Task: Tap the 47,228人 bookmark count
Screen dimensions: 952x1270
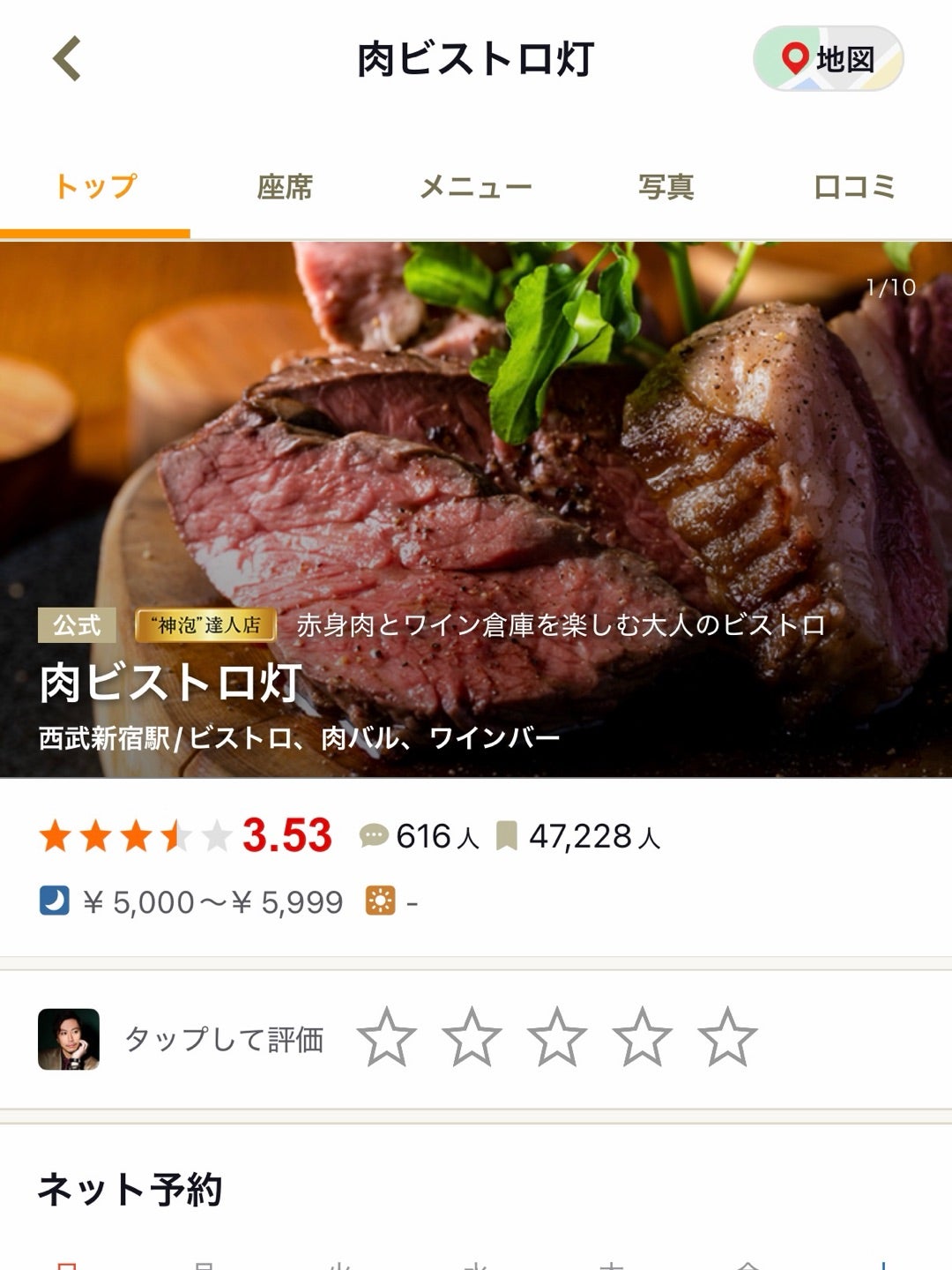Action: tap(579, 836)
